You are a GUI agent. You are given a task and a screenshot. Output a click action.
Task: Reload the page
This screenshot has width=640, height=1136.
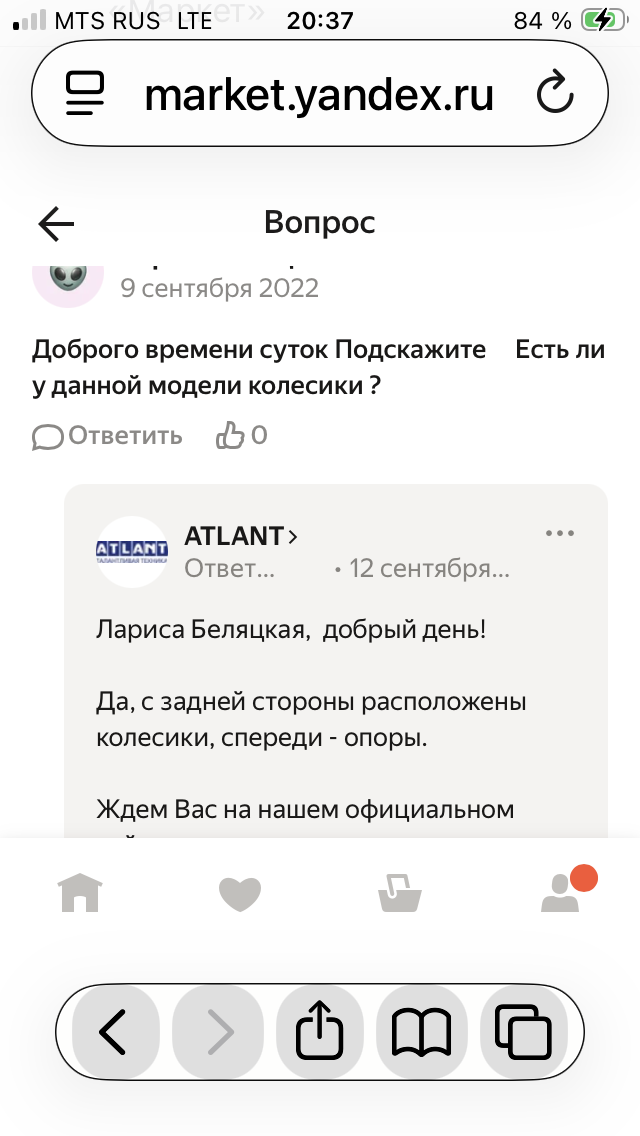pos(555,96)
